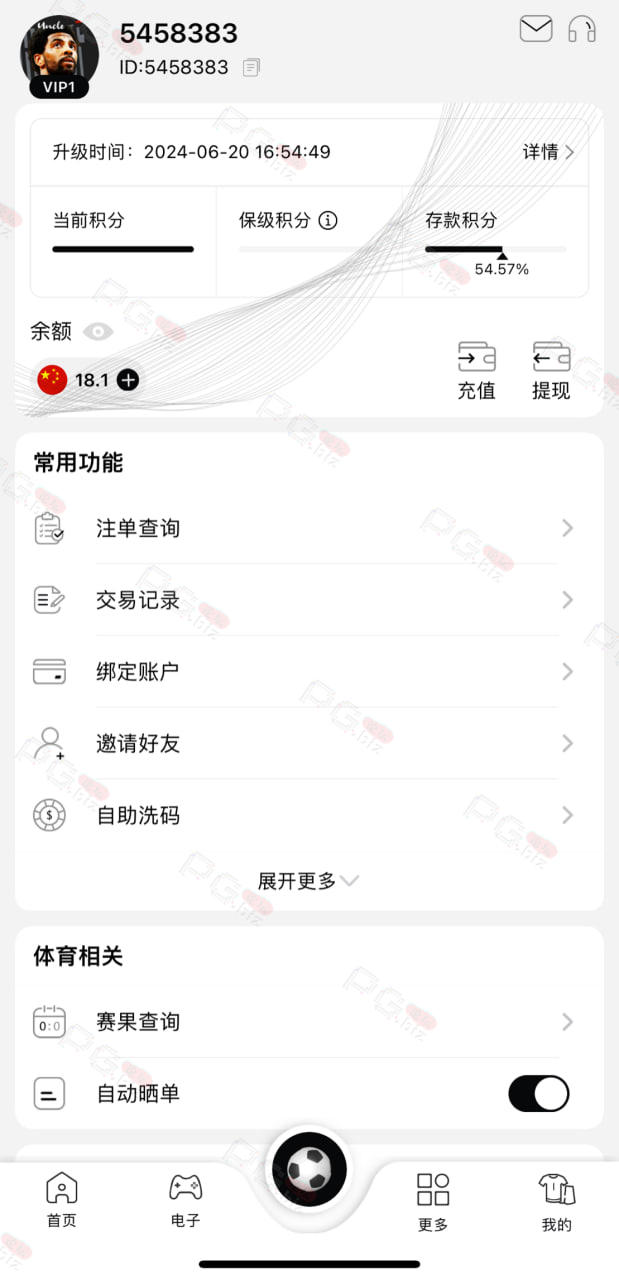619x1280 pixels.
Task: Open 赛果查询 match results
Action: tap(309, 1022)
